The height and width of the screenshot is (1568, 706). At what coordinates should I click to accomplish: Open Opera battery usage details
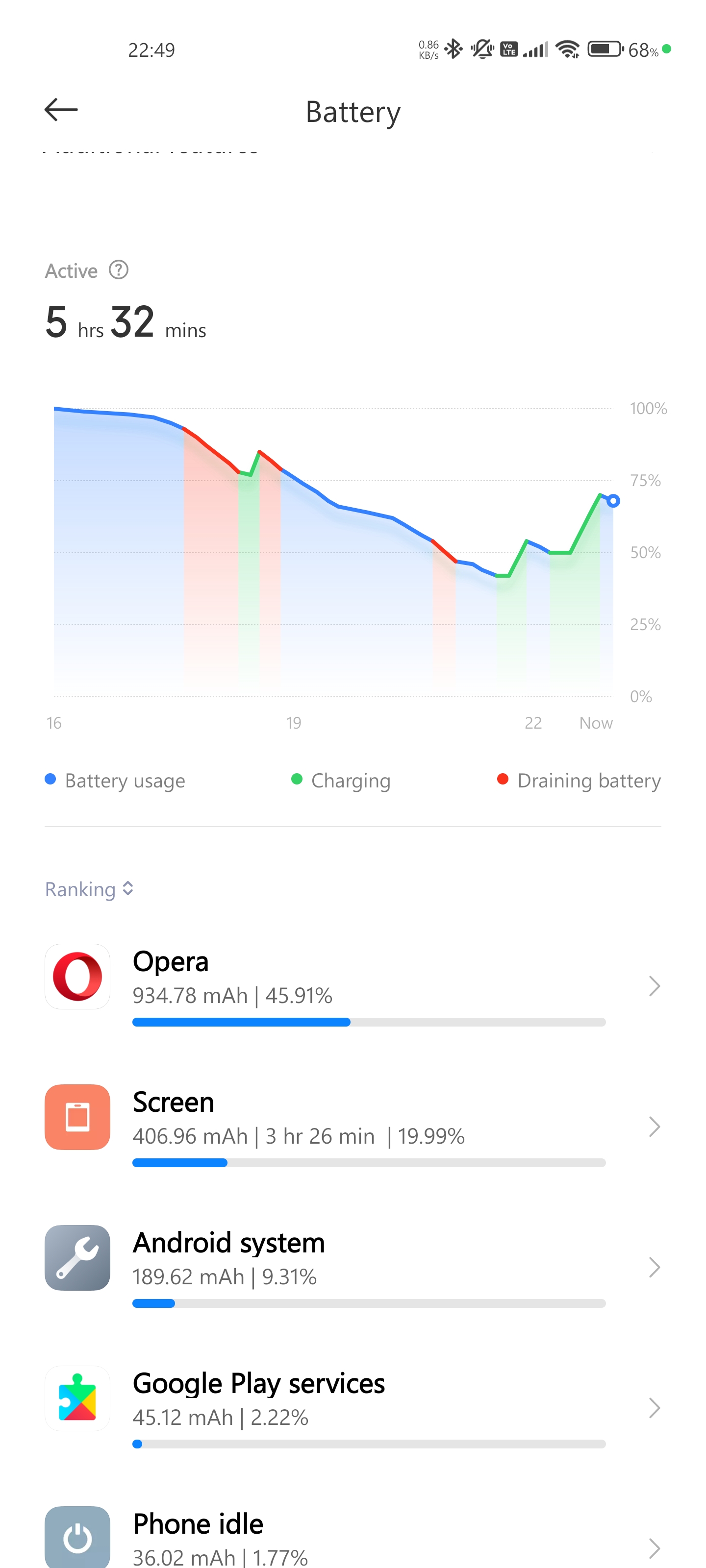353,984
